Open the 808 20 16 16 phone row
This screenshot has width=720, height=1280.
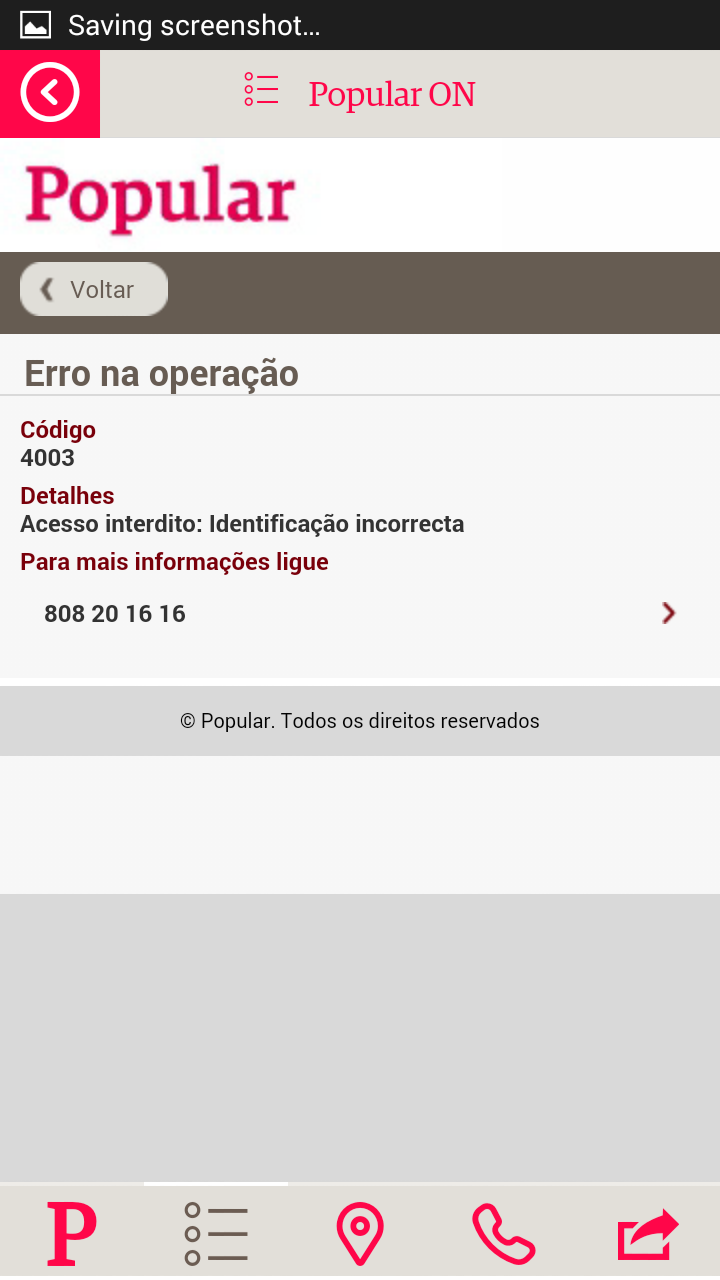[x=360, y=614]
